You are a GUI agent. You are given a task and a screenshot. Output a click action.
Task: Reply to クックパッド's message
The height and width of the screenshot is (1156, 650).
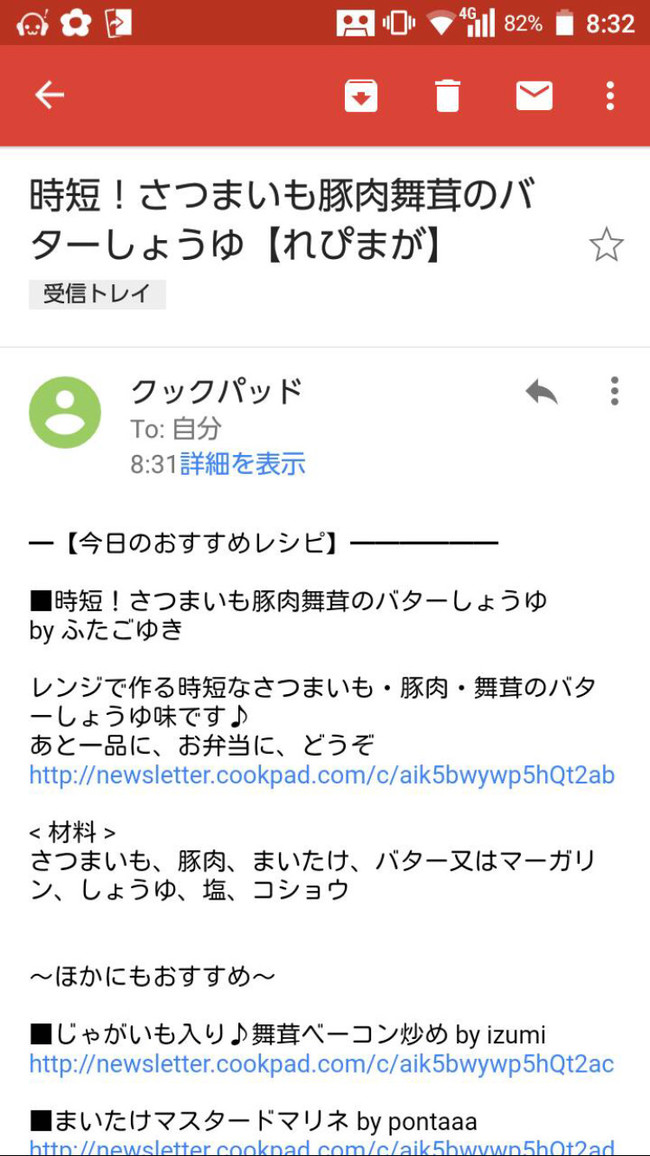[541, 392]
